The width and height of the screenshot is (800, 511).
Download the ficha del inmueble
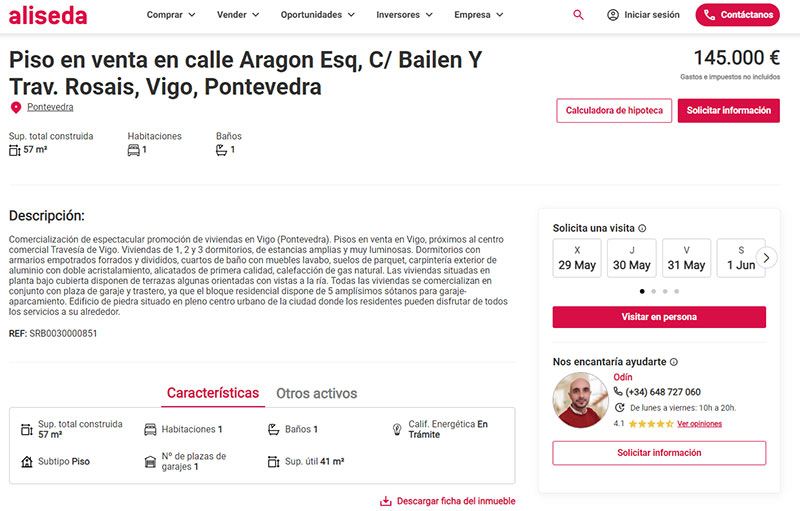[448, 500]
